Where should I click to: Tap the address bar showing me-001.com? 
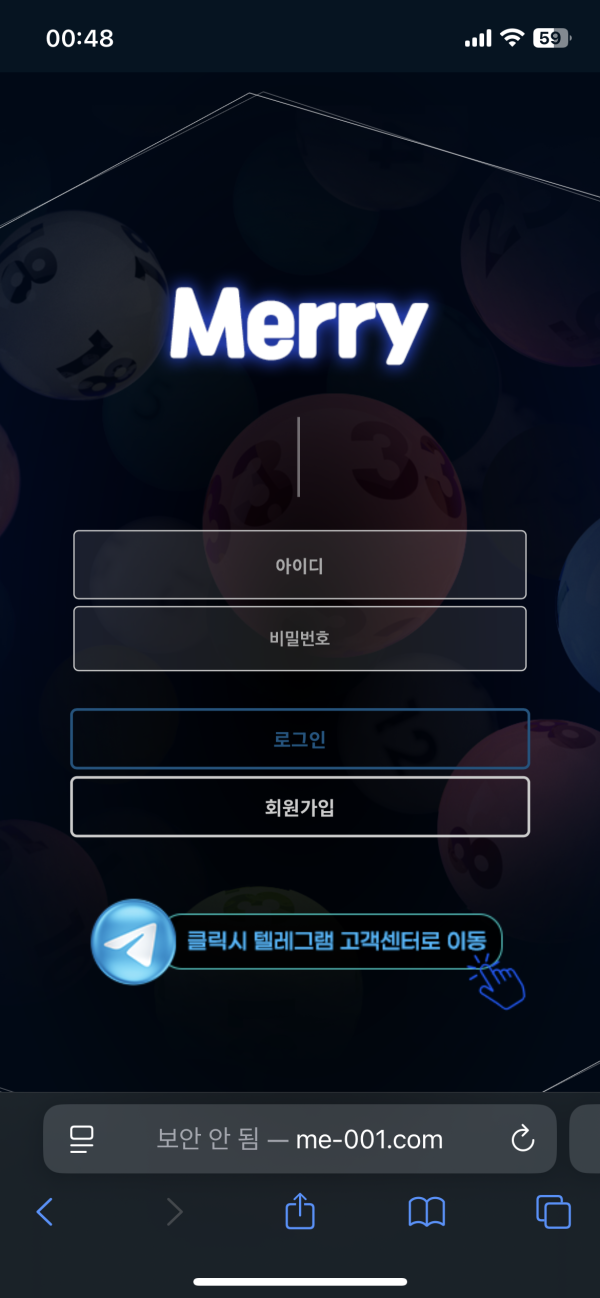[x=300, y=1139]
